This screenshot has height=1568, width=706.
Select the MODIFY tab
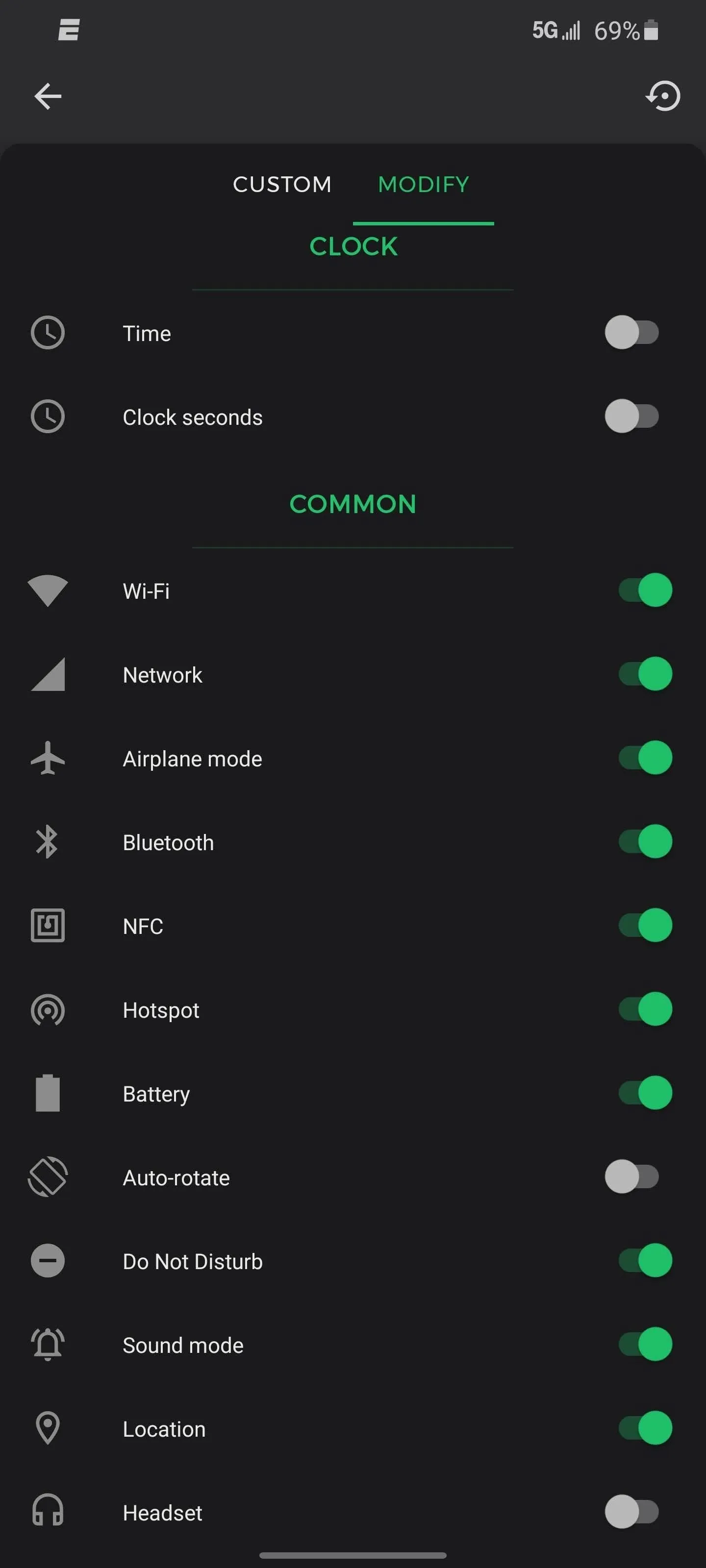424,184
